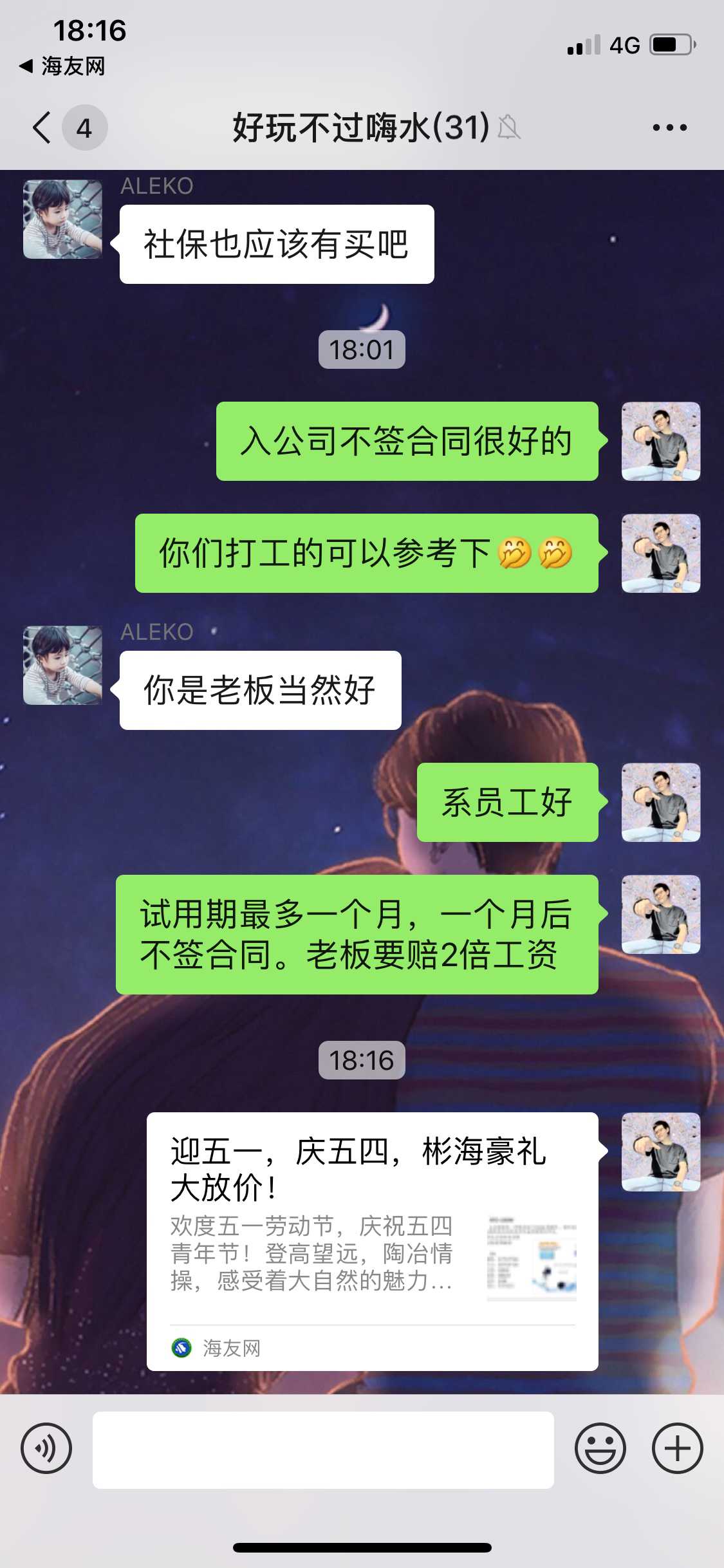Go back to the chat list
This screenshot has height=1568, width=724.
click(42, 127)
